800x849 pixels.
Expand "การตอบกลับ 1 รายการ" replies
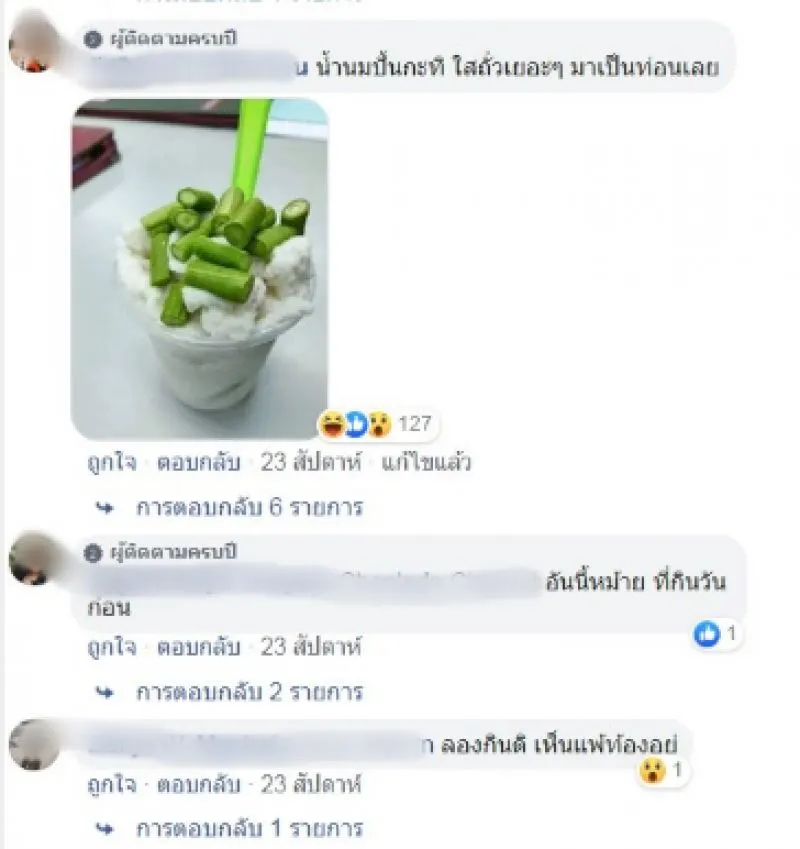pos(248,829)
